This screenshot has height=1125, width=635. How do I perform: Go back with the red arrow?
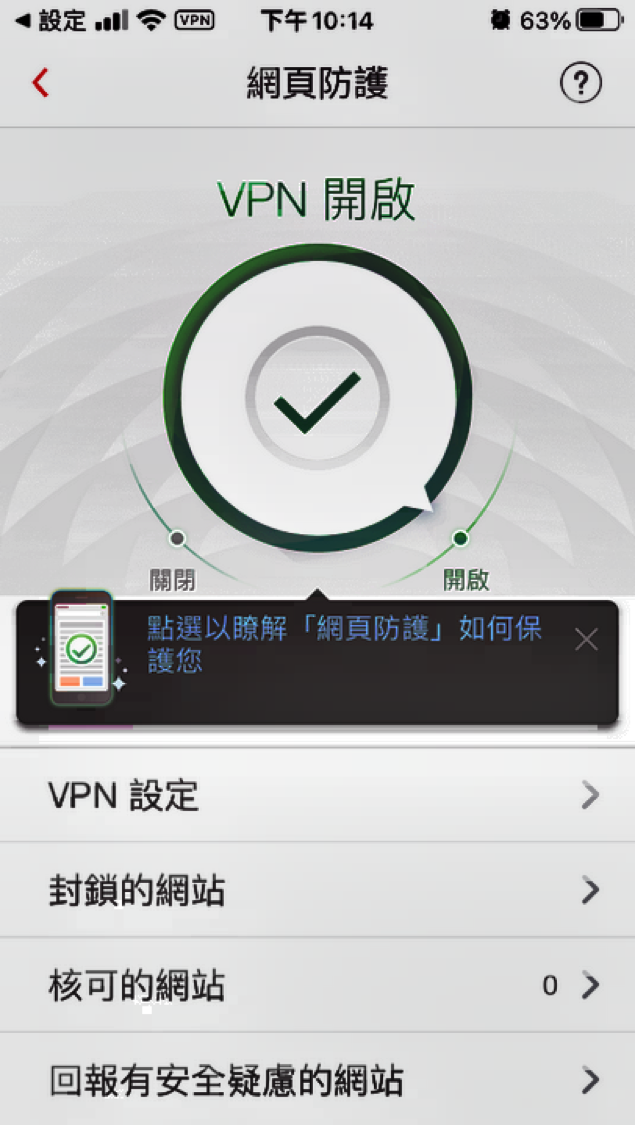40,83
